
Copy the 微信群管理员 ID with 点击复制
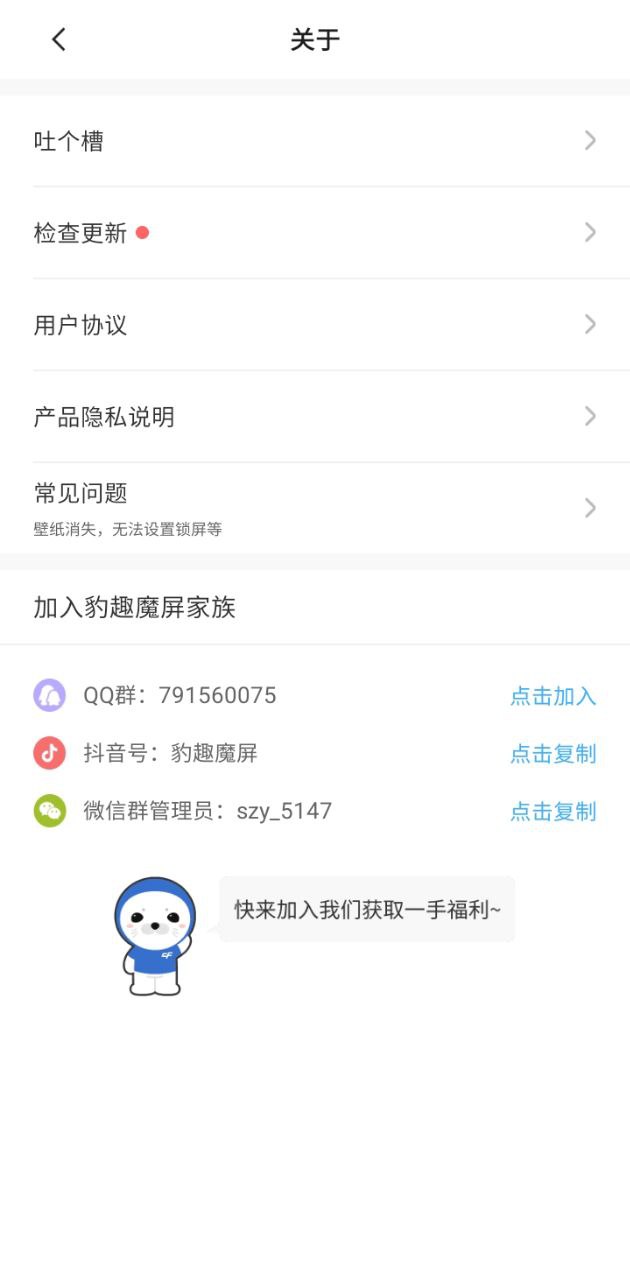point(553,811)
